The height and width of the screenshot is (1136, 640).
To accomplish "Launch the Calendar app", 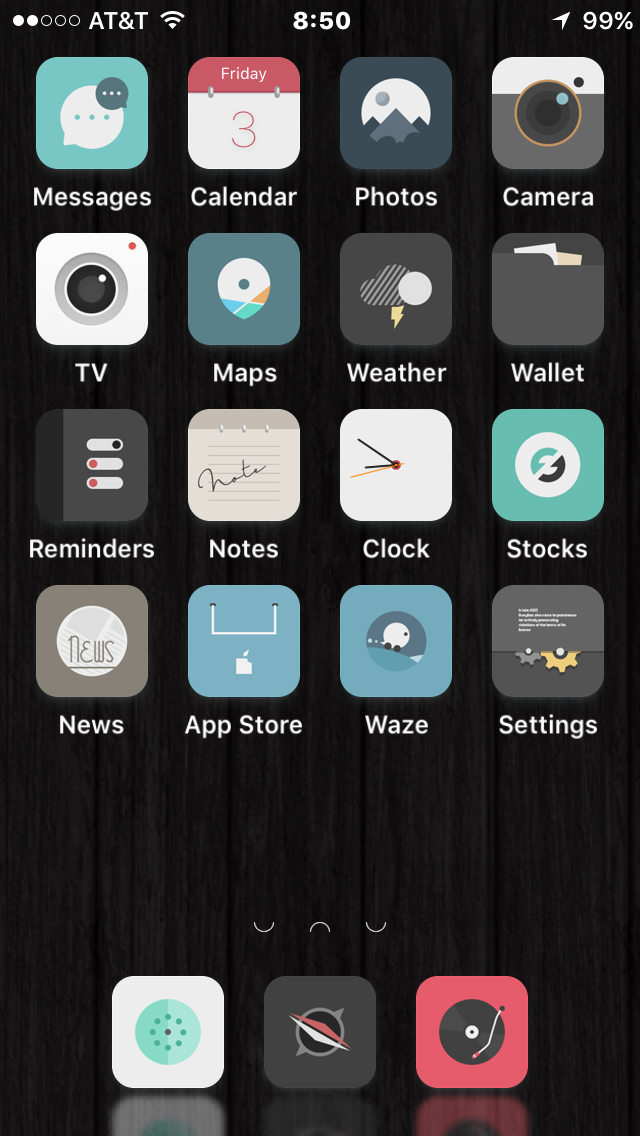I will (244, 113).
